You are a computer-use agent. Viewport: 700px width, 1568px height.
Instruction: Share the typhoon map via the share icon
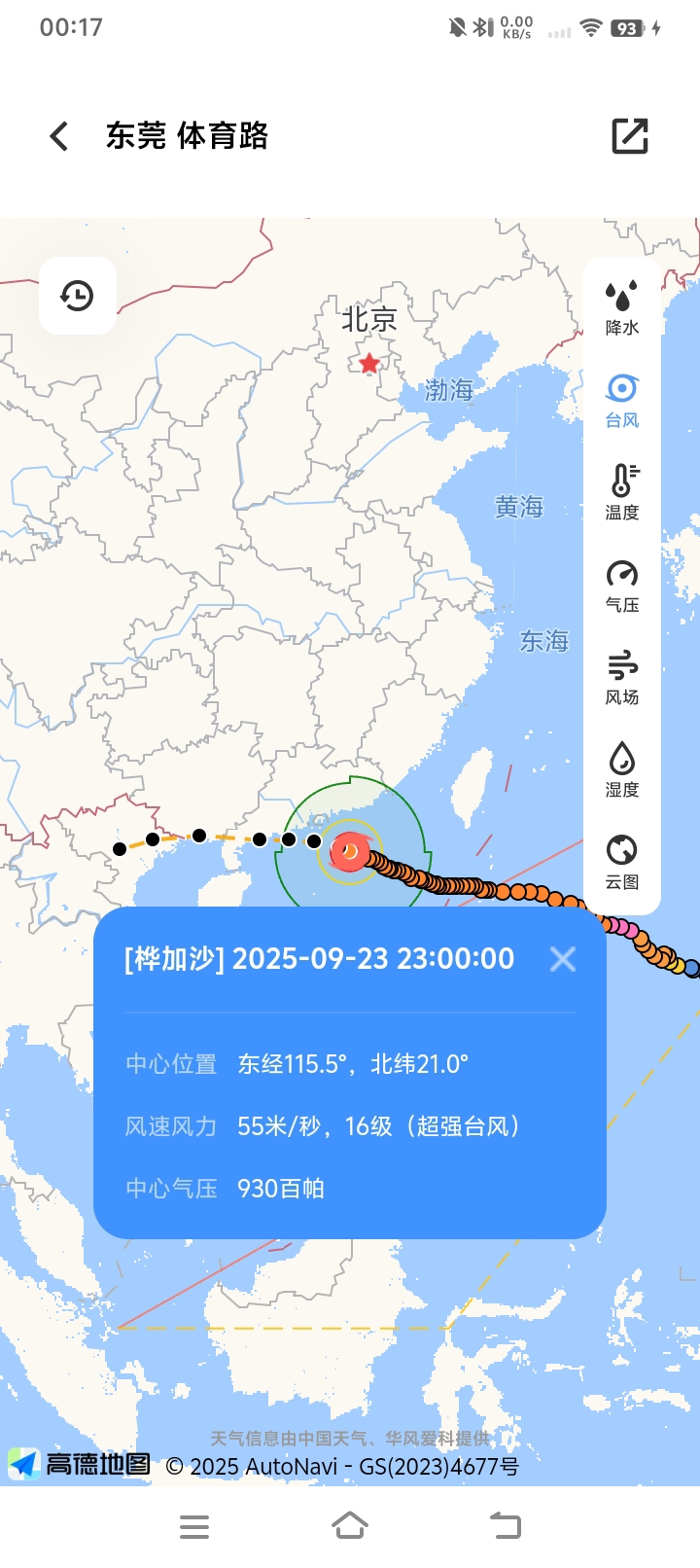tap(629, 136)
